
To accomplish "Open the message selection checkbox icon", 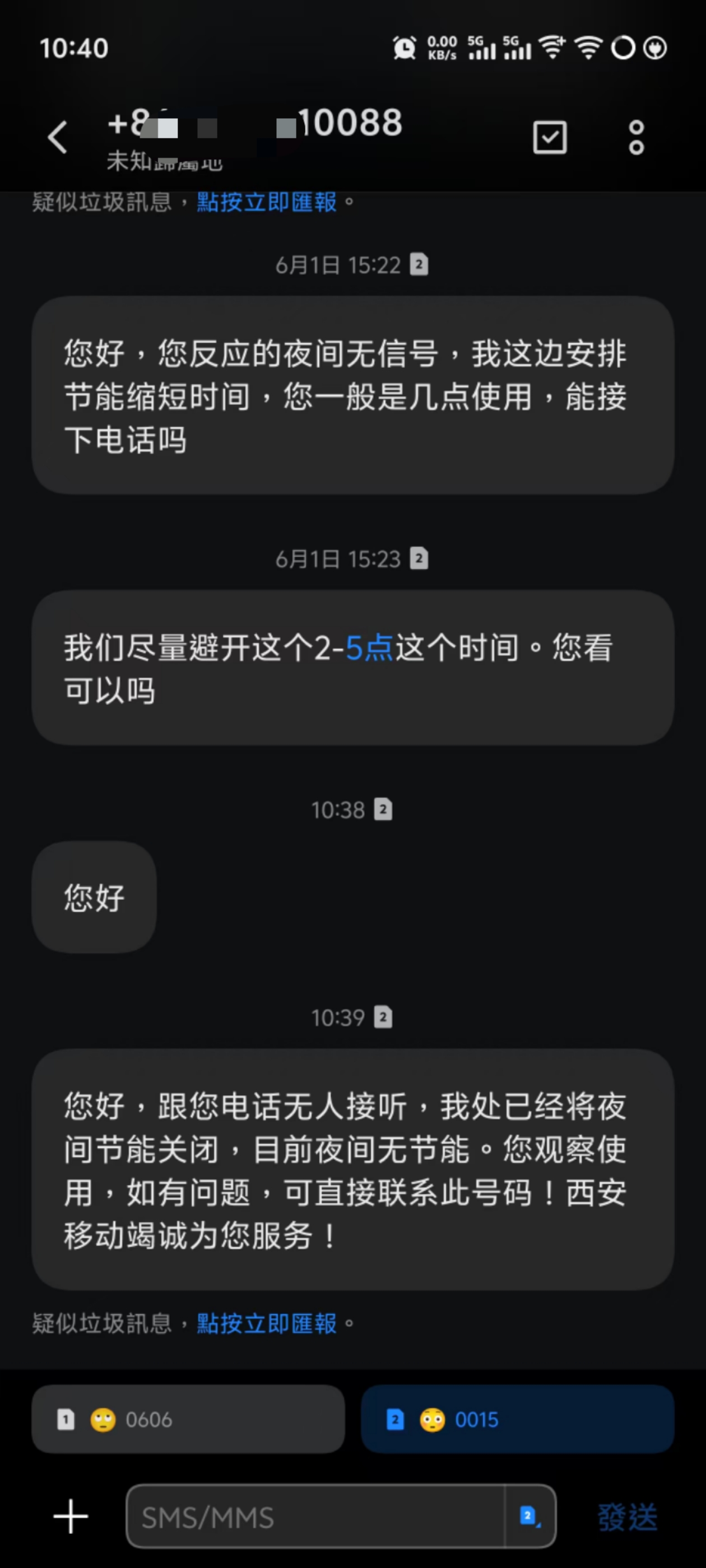I will point(550,137).
